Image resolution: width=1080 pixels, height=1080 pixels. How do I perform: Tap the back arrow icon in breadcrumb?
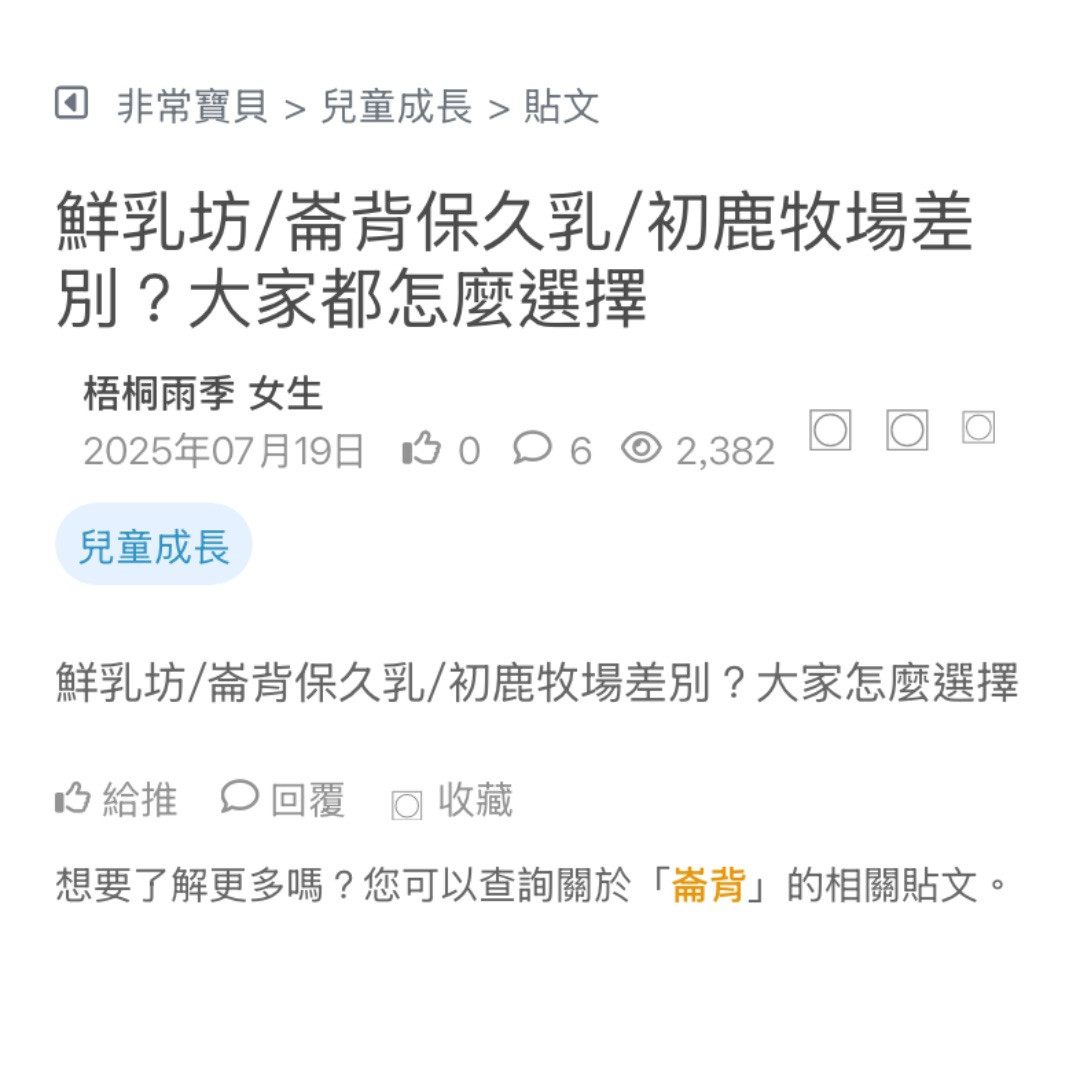[71, 103]
